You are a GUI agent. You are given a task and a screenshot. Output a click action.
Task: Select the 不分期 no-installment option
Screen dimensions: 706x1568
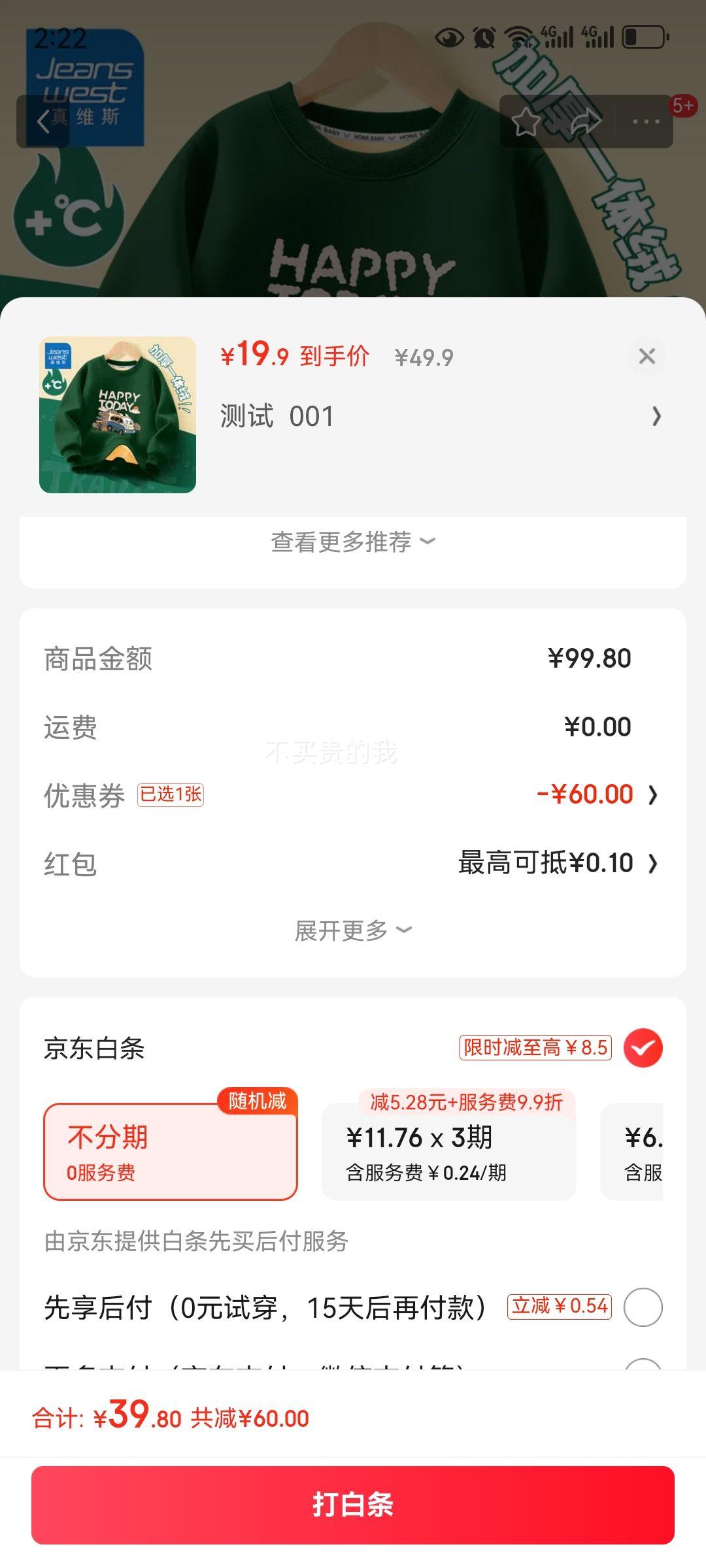coord(170,1151)
